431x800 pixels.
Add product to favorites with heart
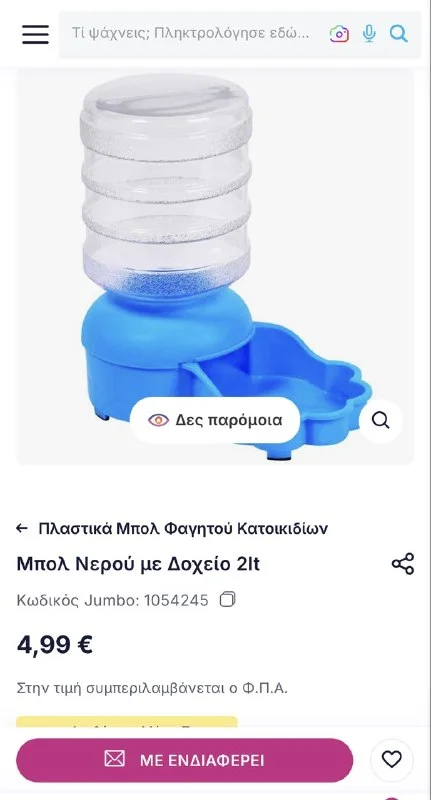392,760
